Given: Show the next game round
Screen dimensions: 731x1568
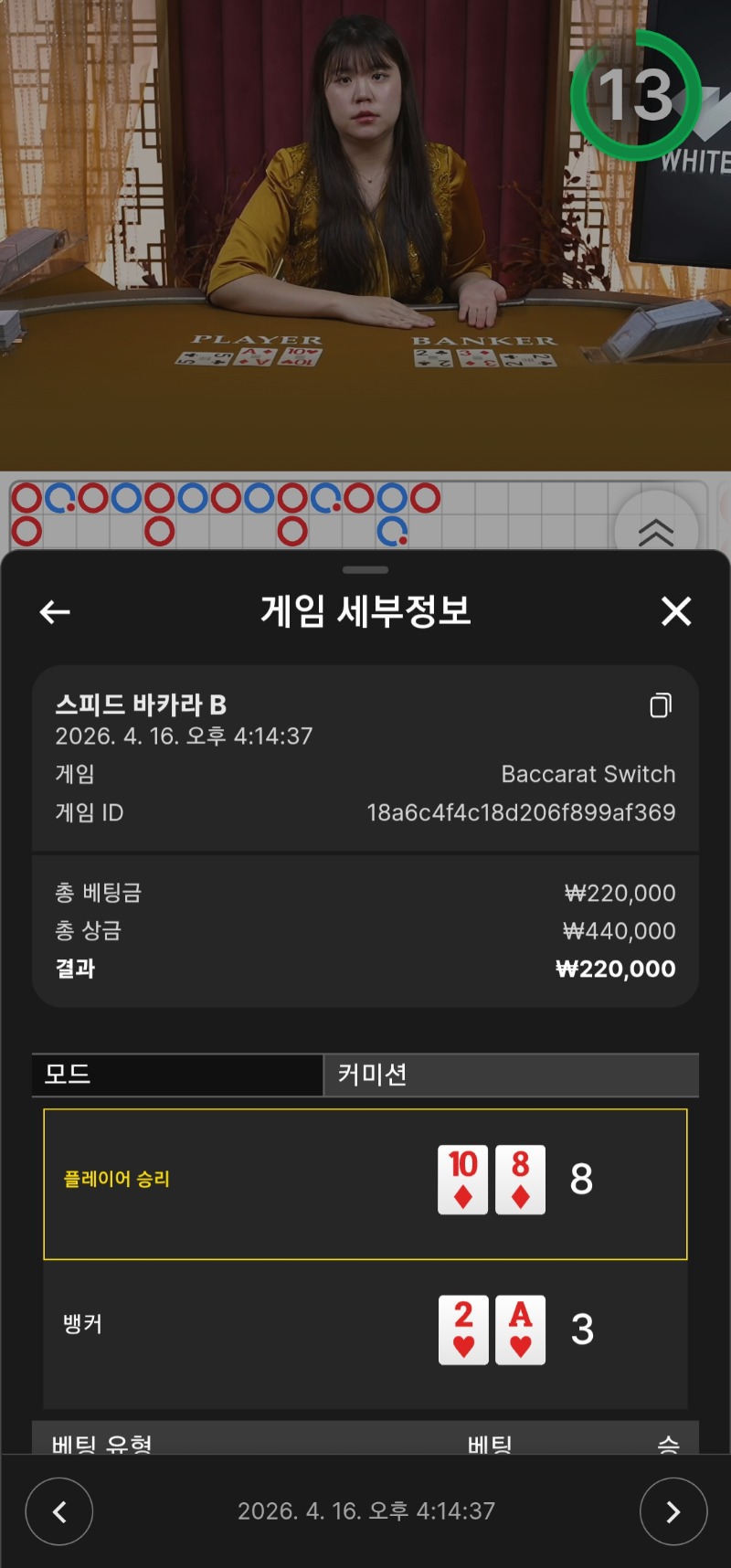Looking at the screenshot, I should click(673, 1512).
